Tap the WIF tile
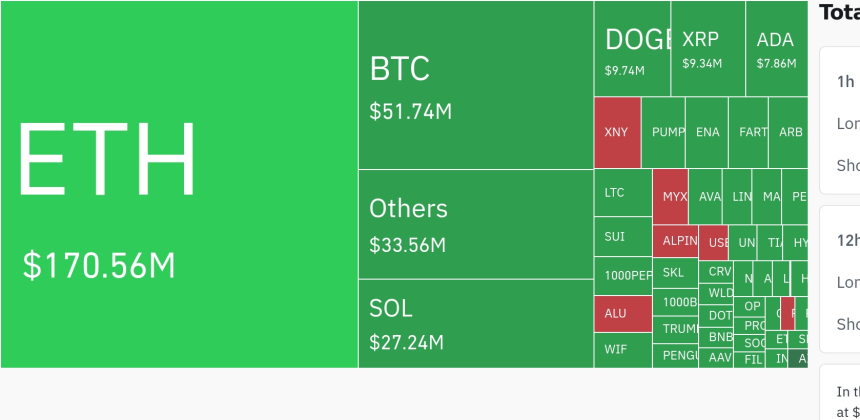 coord(622,349)
